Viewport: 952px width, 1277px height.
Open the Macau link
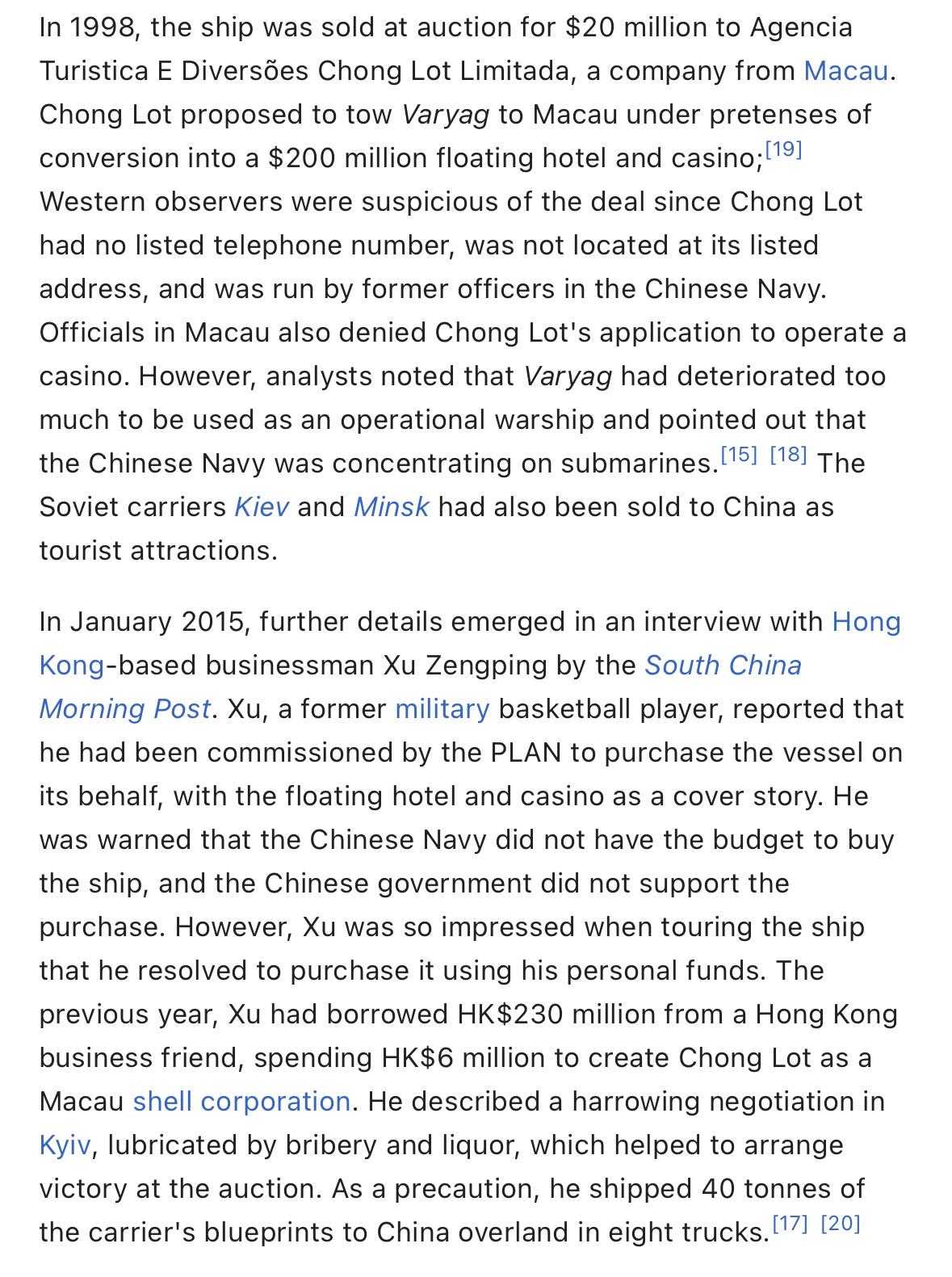845,71
